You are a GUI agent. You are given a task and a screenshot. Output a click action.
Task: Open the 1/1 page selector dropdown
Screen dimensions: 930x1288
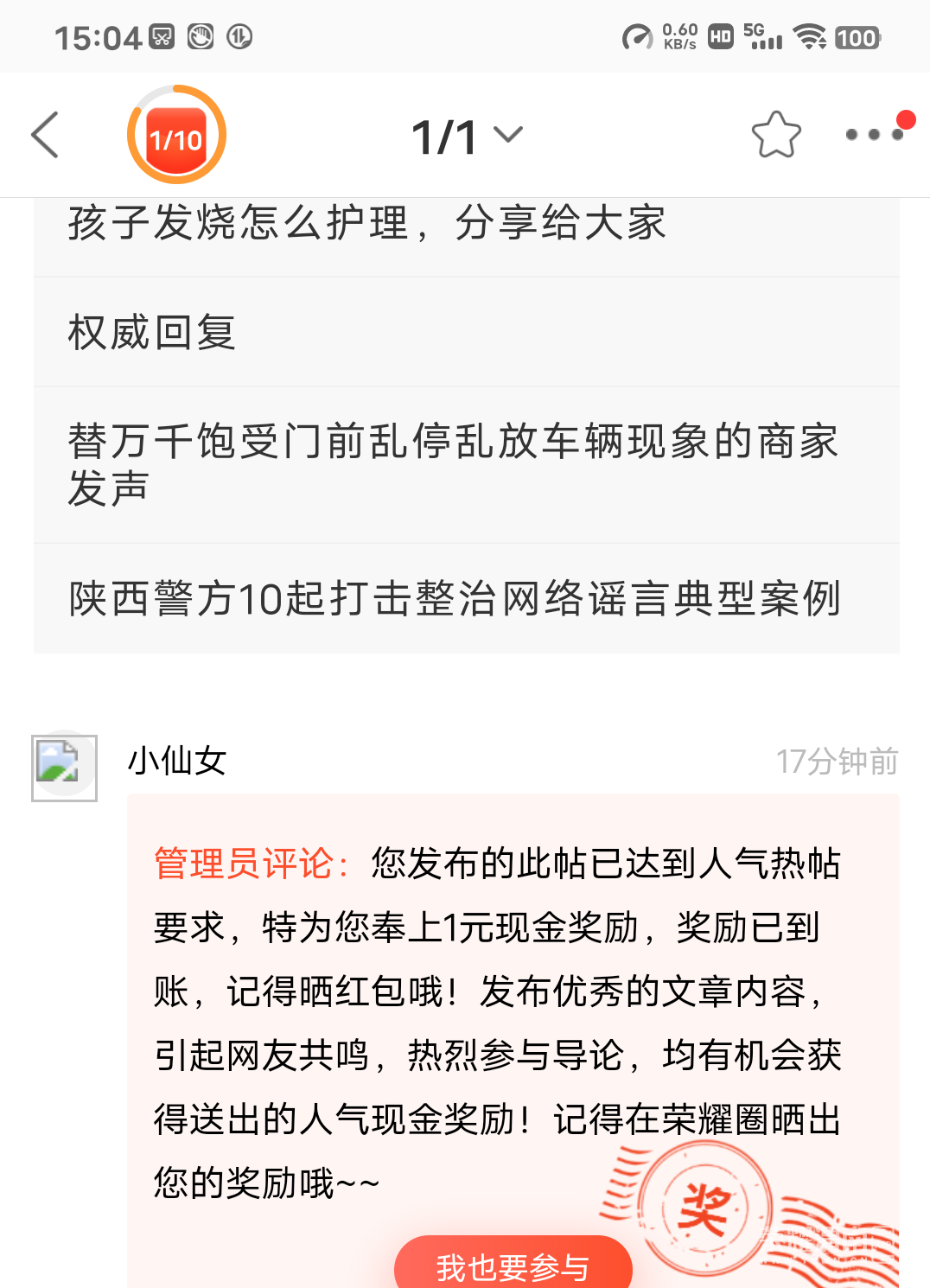coord(468,137)
